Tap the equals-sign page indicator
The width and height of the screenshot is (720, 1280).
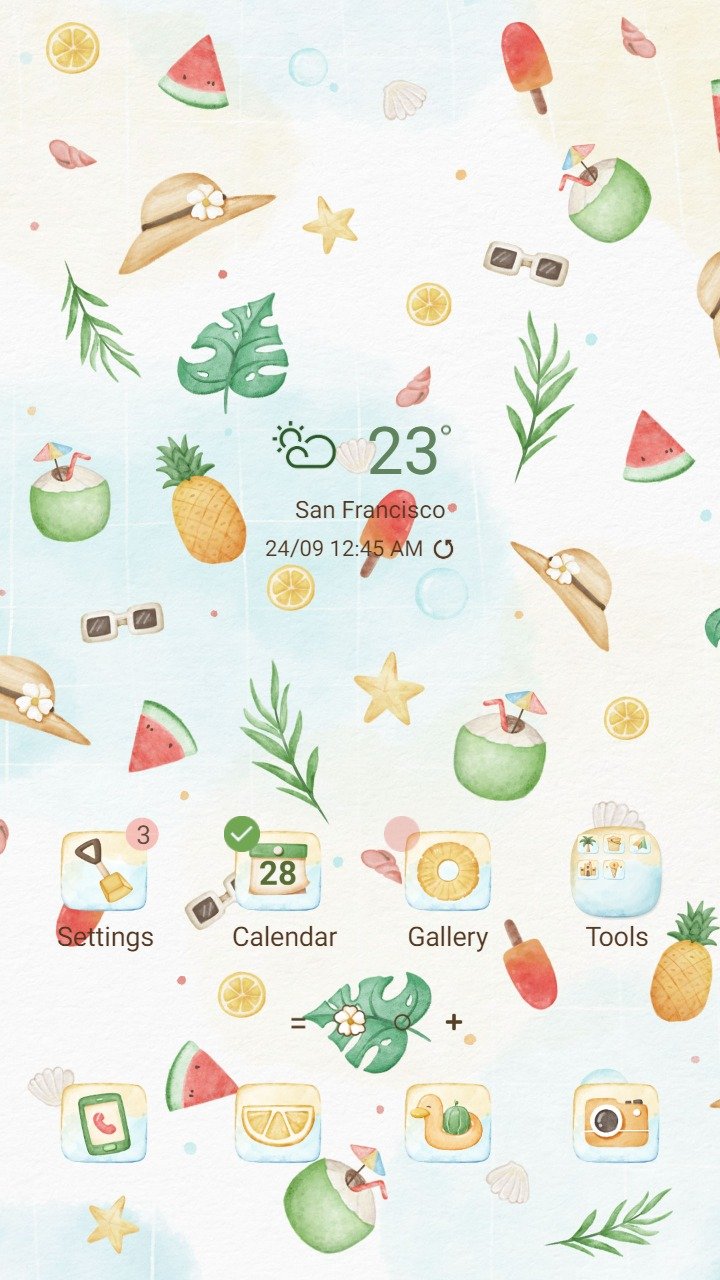point(297,1023)
